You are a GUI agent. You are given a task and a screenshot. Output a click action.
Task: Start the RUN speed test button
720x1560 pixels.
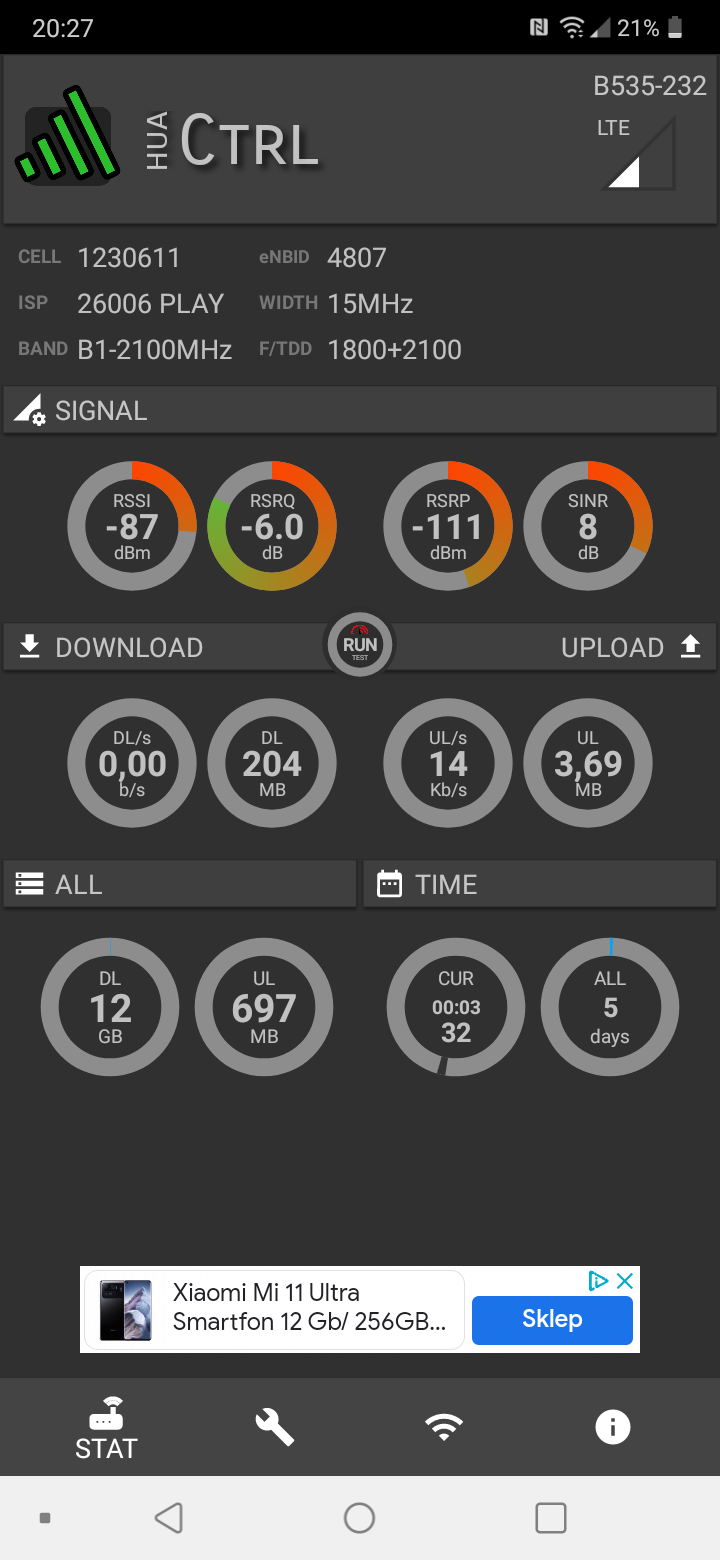pyautogui.click(x=360, y=646)
